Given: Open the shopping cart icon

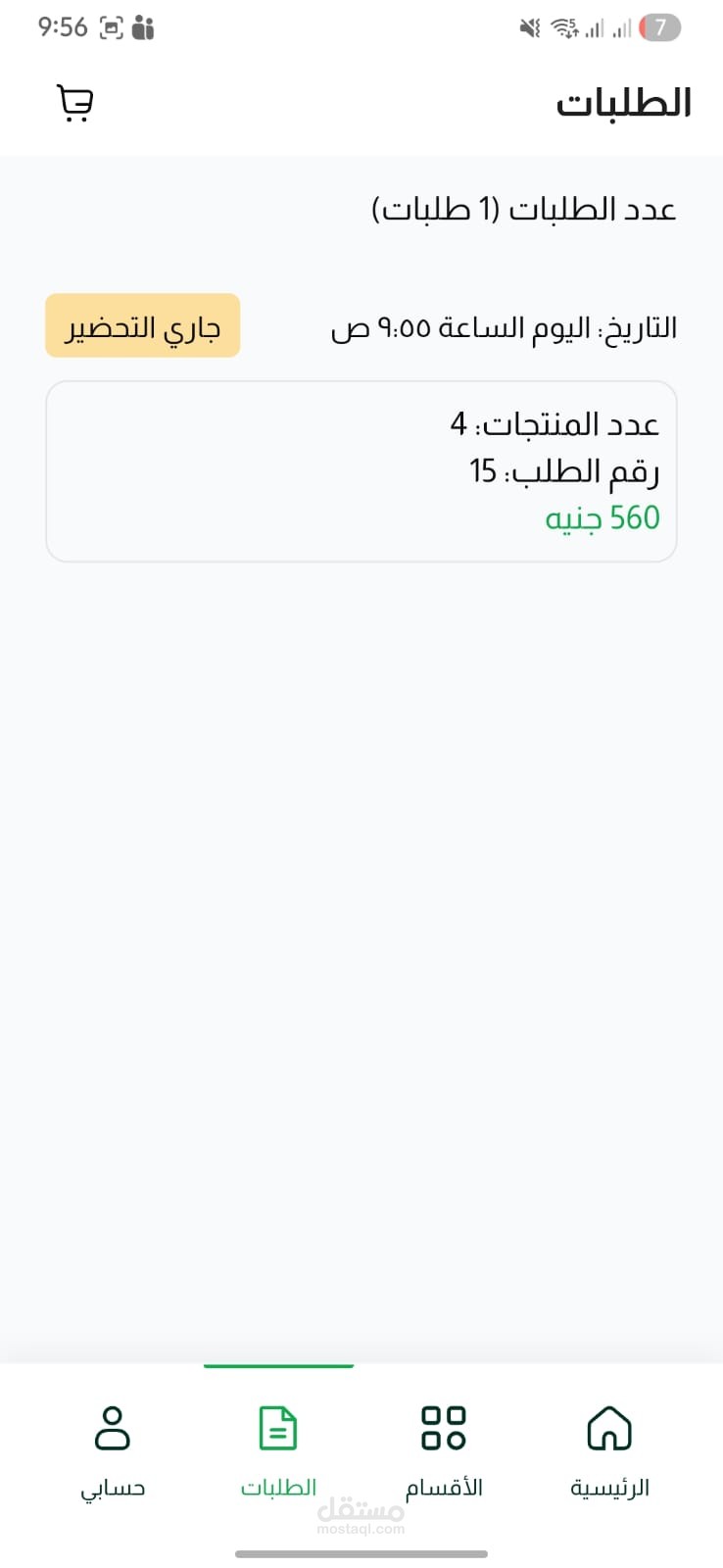Looking at the screenshot, I should [x=74, y=103].
